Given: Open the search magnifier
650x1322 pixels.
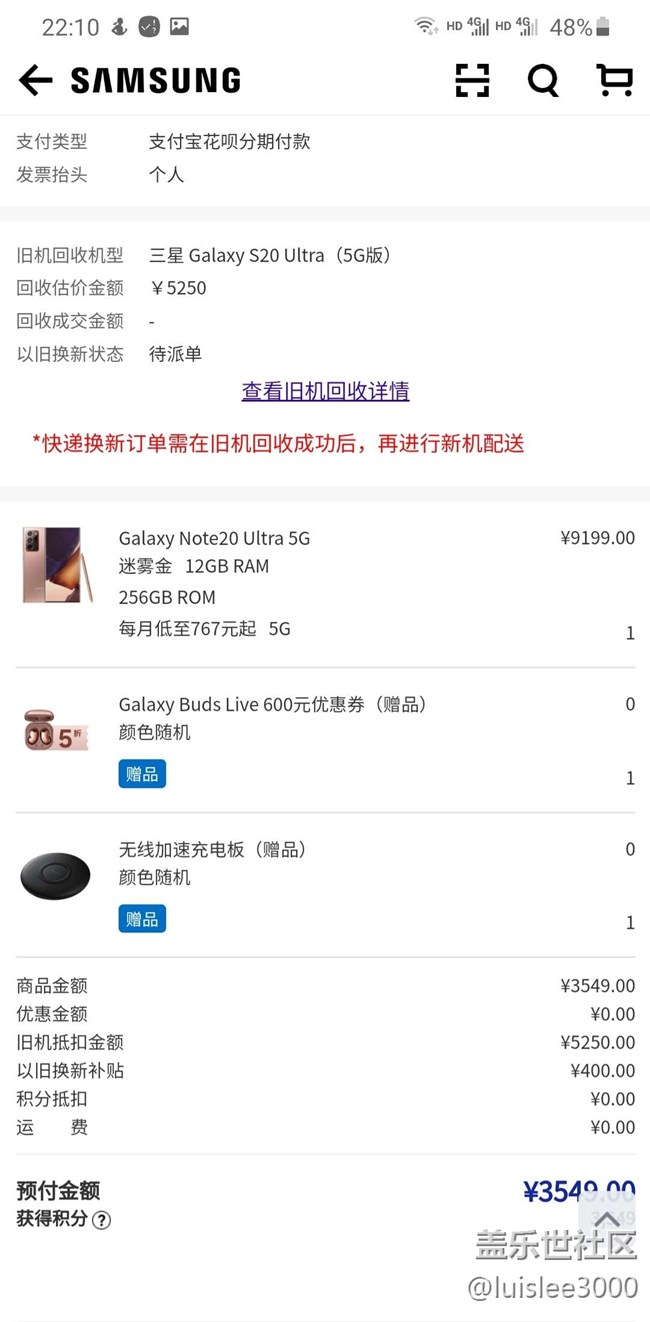Looking at the screenshot, I should coord(543,80).
